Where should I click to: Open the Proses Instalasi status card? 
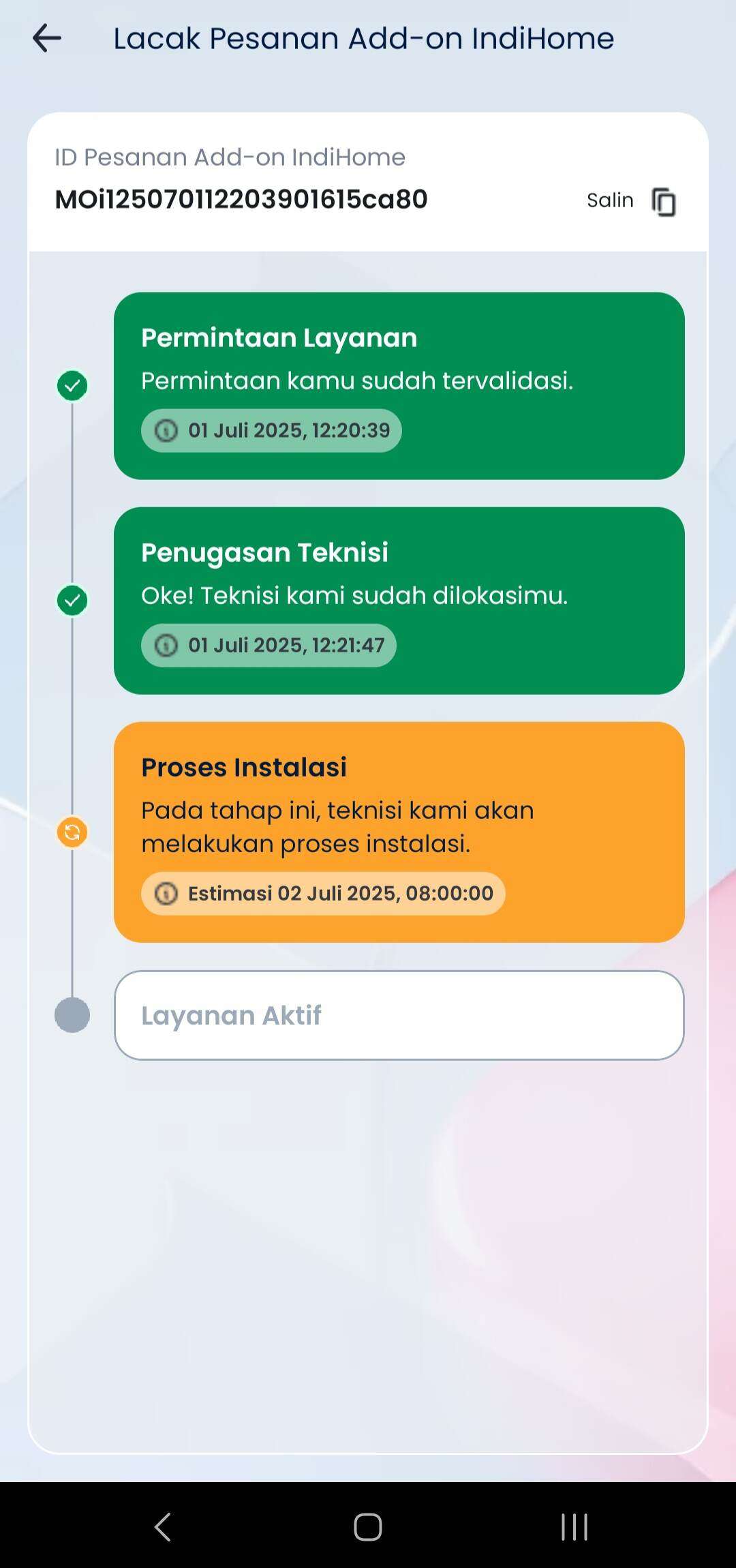tap(399, 832)
